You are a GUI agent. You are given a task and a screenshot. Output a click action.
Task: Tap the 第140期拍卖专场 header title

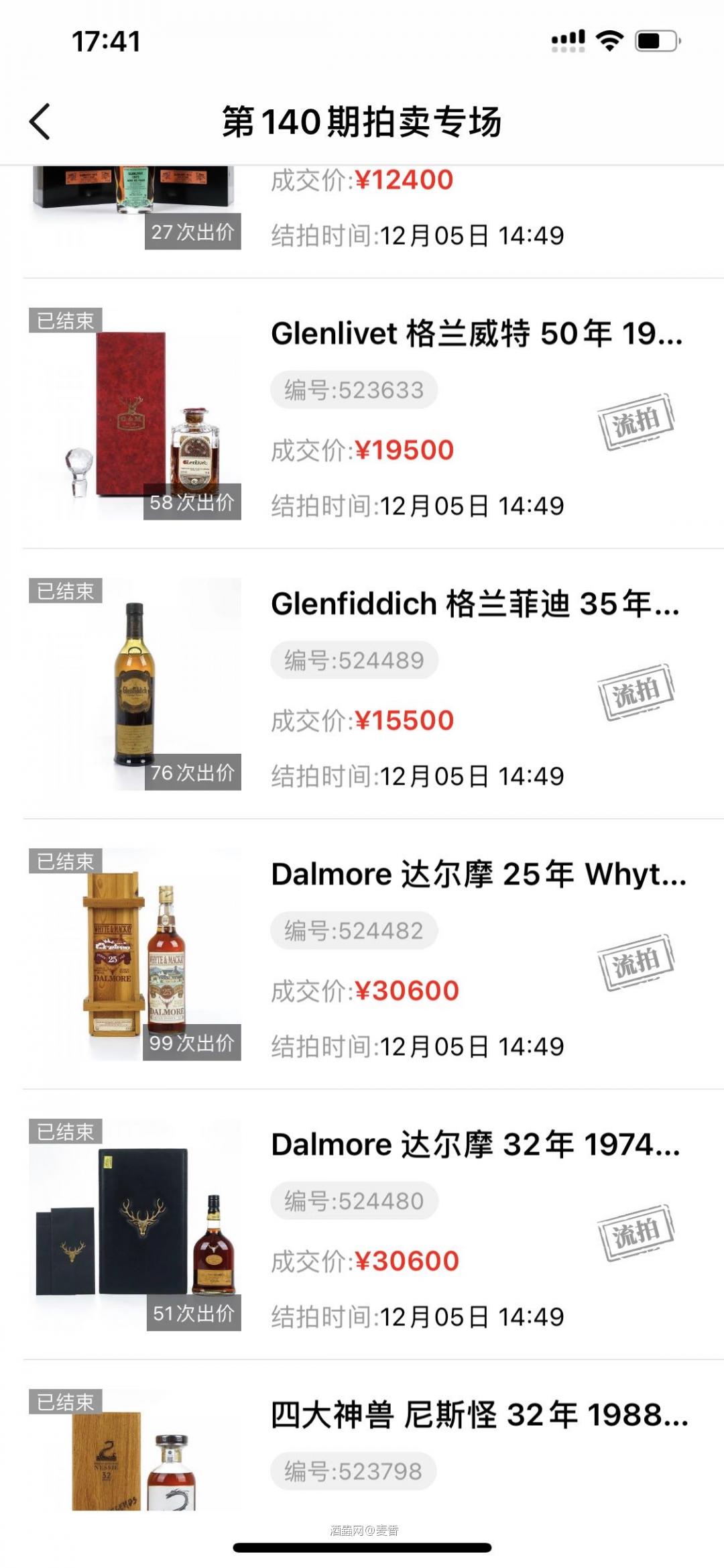pos(362,121)
